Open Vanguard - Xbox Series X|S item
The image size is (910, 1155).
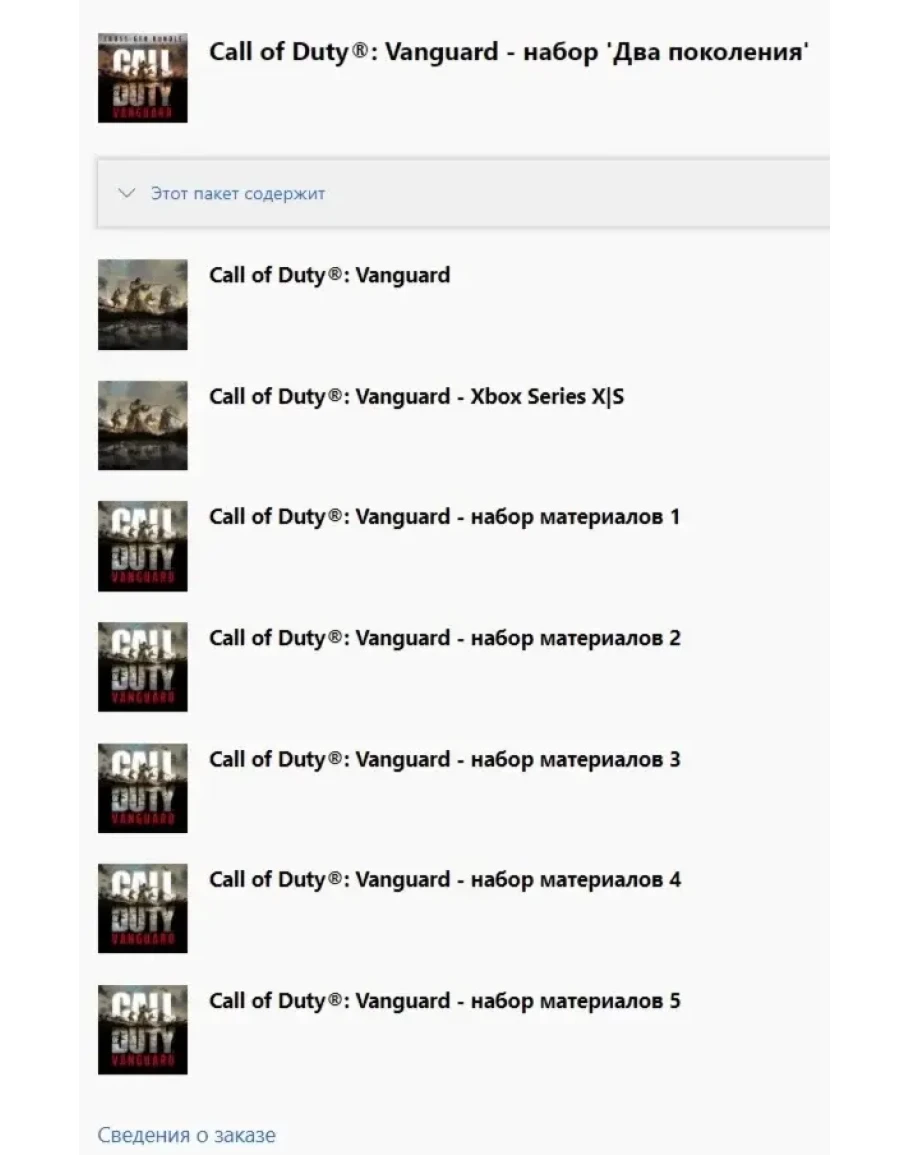(416, 397)
